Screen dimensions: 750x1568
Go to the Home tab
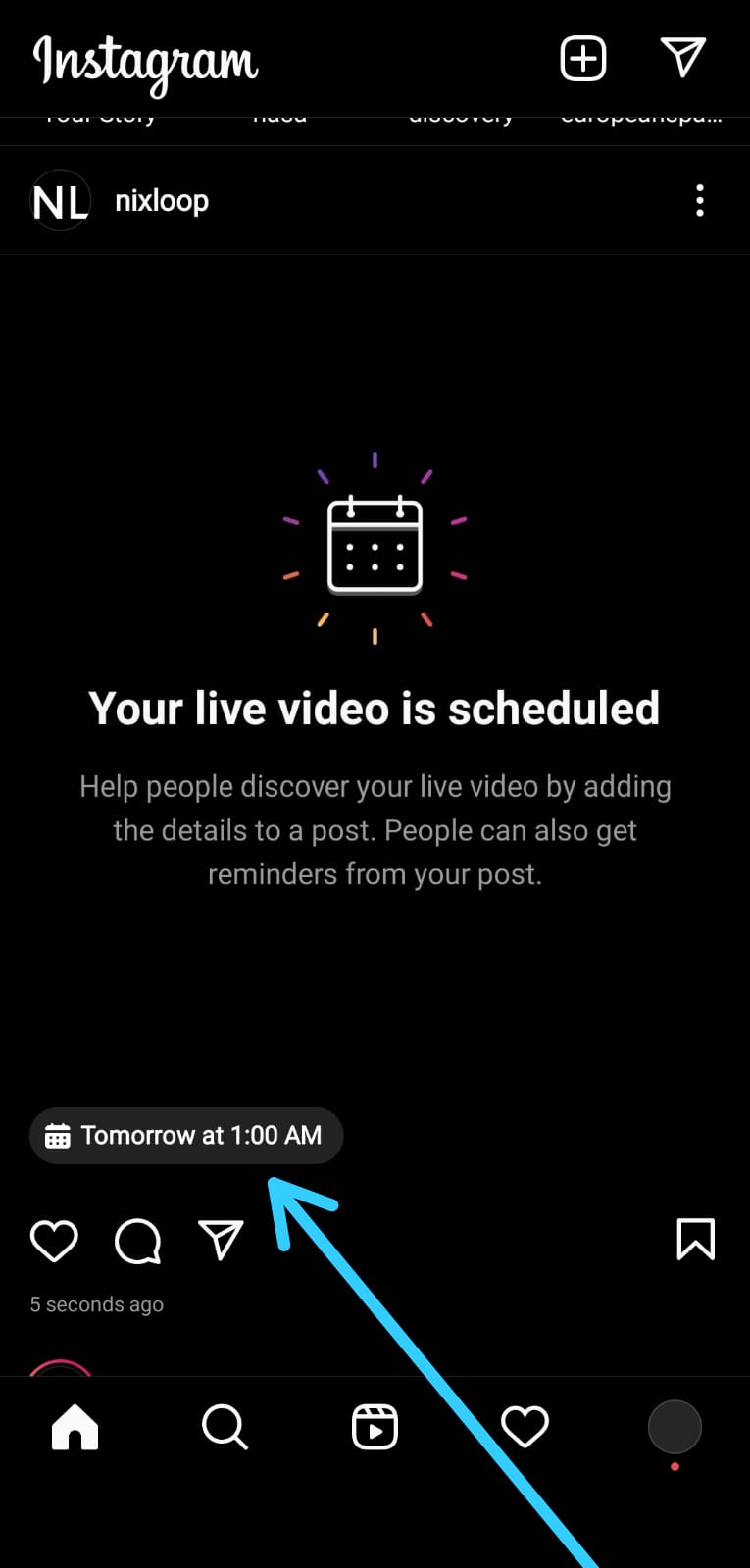pyautogui.click(x=75, y=1427)
